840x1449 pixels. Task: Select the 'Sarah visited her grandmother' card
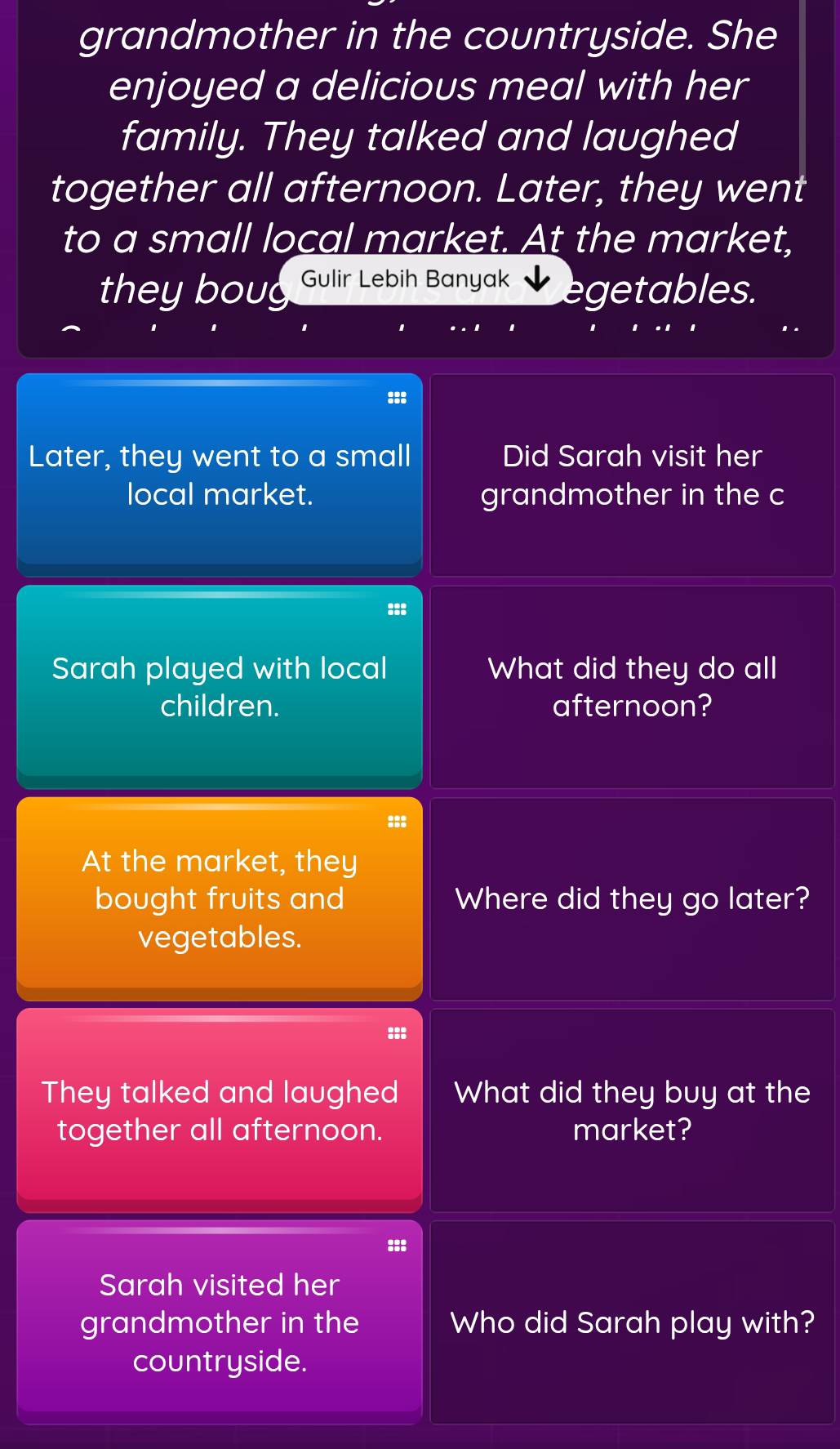[220, 1322]
